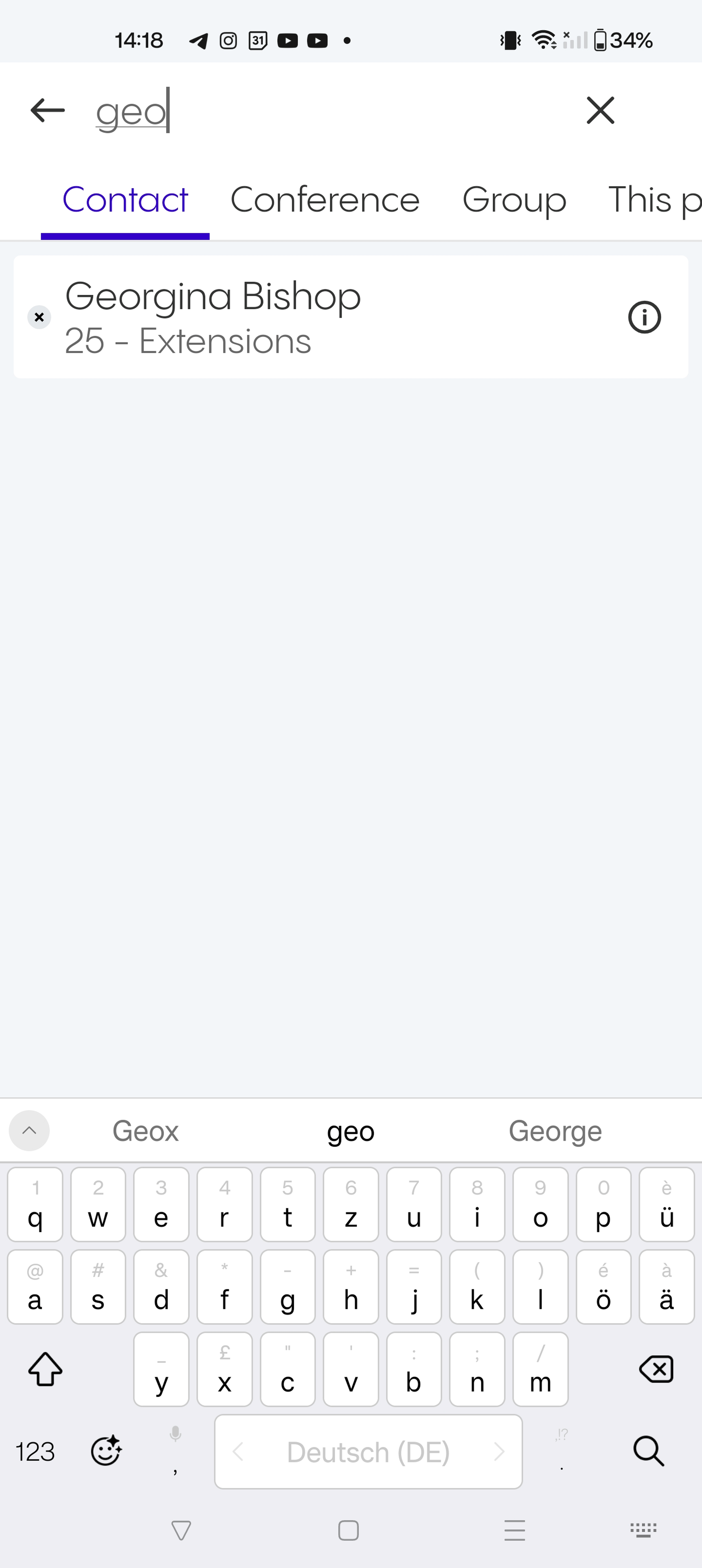Switch to the Conference tab
The width and height of the screenshot is (702, 1568).
pos(325,200)
